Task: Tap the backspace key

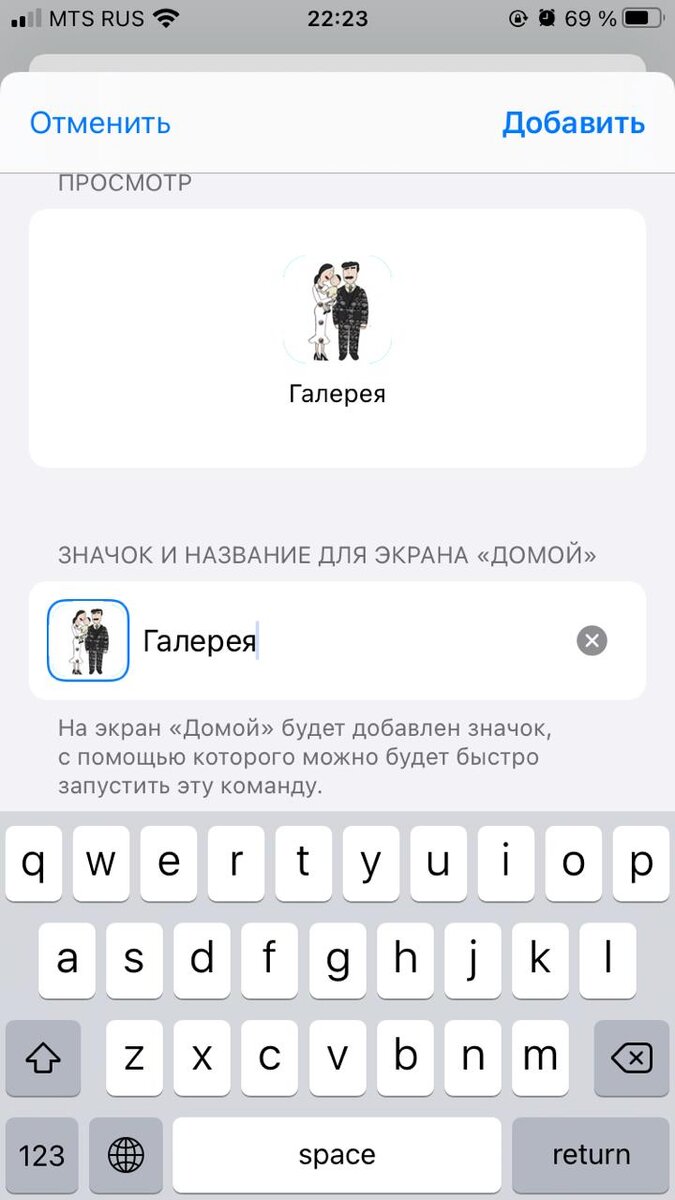Action: (x=631, y=1057)
